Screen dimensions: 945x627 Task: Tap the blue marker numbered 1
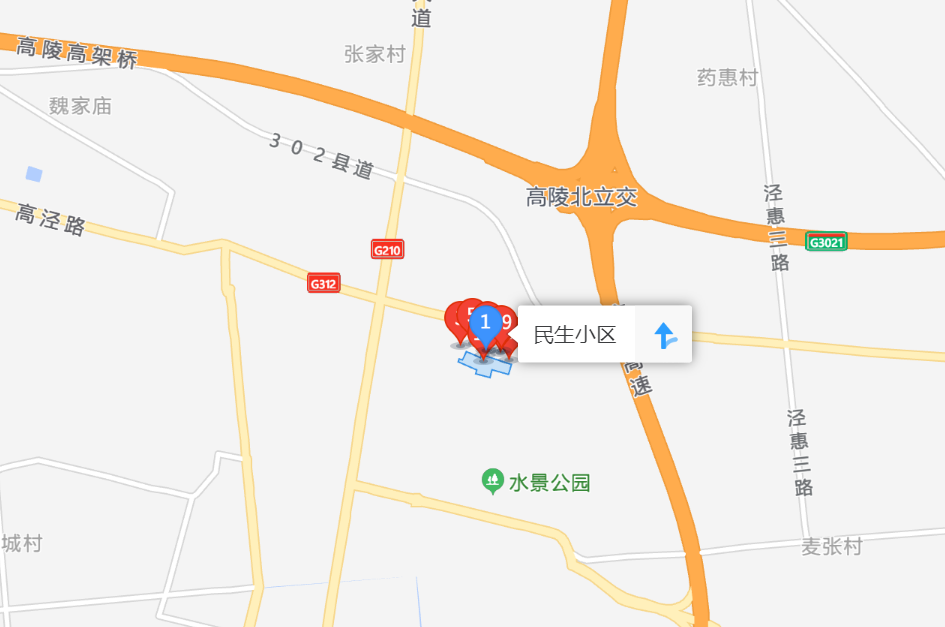(x=485, y=324)
